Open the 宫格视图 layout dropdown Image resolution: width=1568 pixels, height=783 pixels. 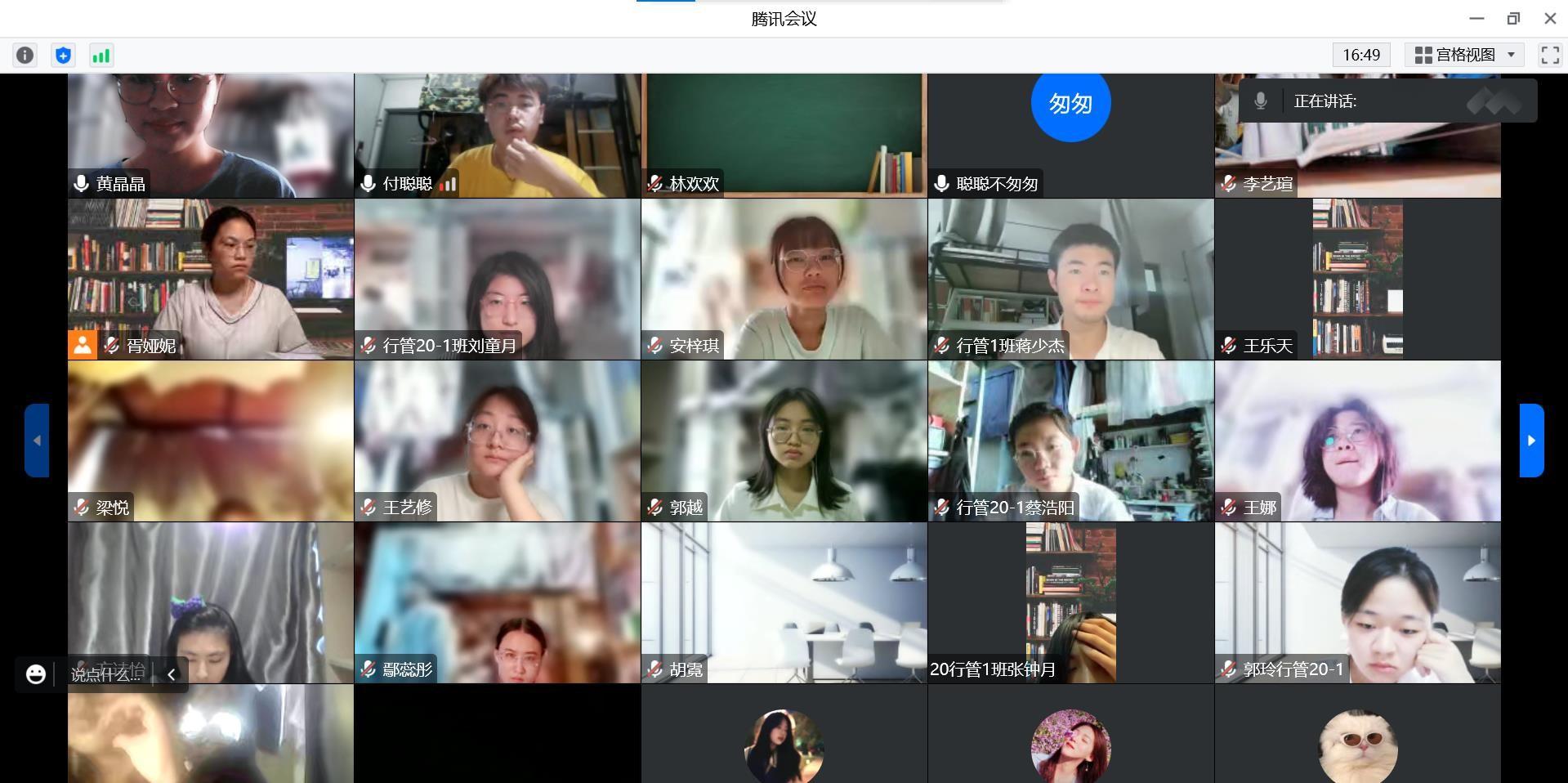1466,55
